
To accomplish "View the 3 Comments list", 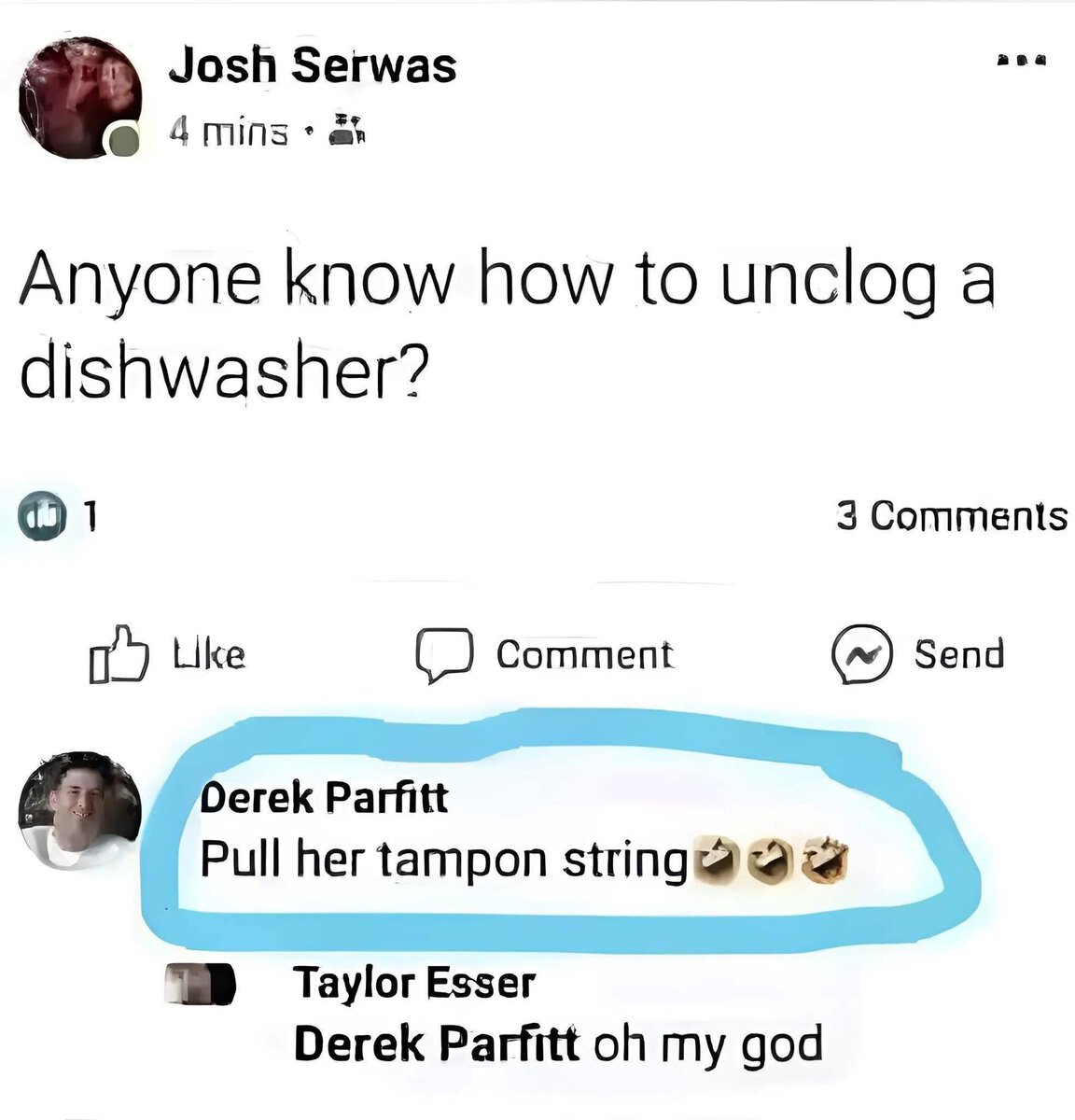I will click(x=951, y=515).
